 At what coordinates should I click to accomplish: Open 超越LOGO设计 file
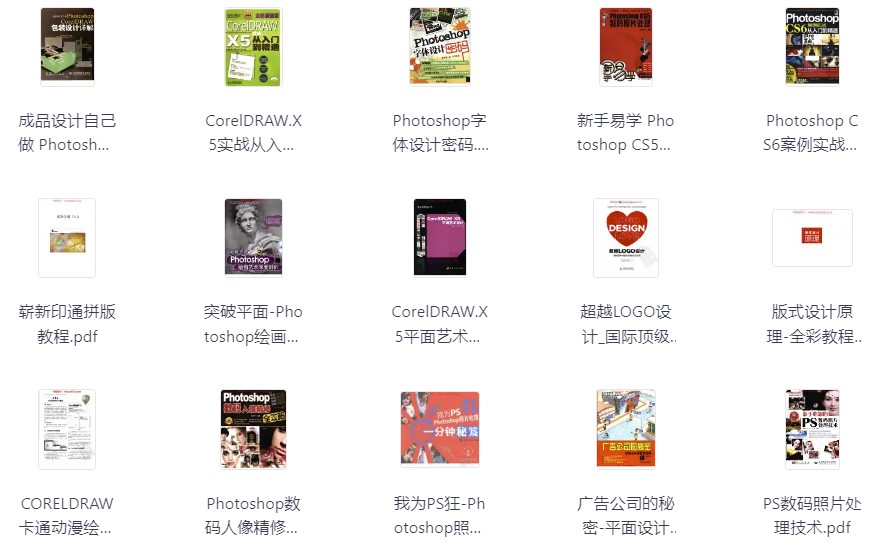[x=626, y=238]
